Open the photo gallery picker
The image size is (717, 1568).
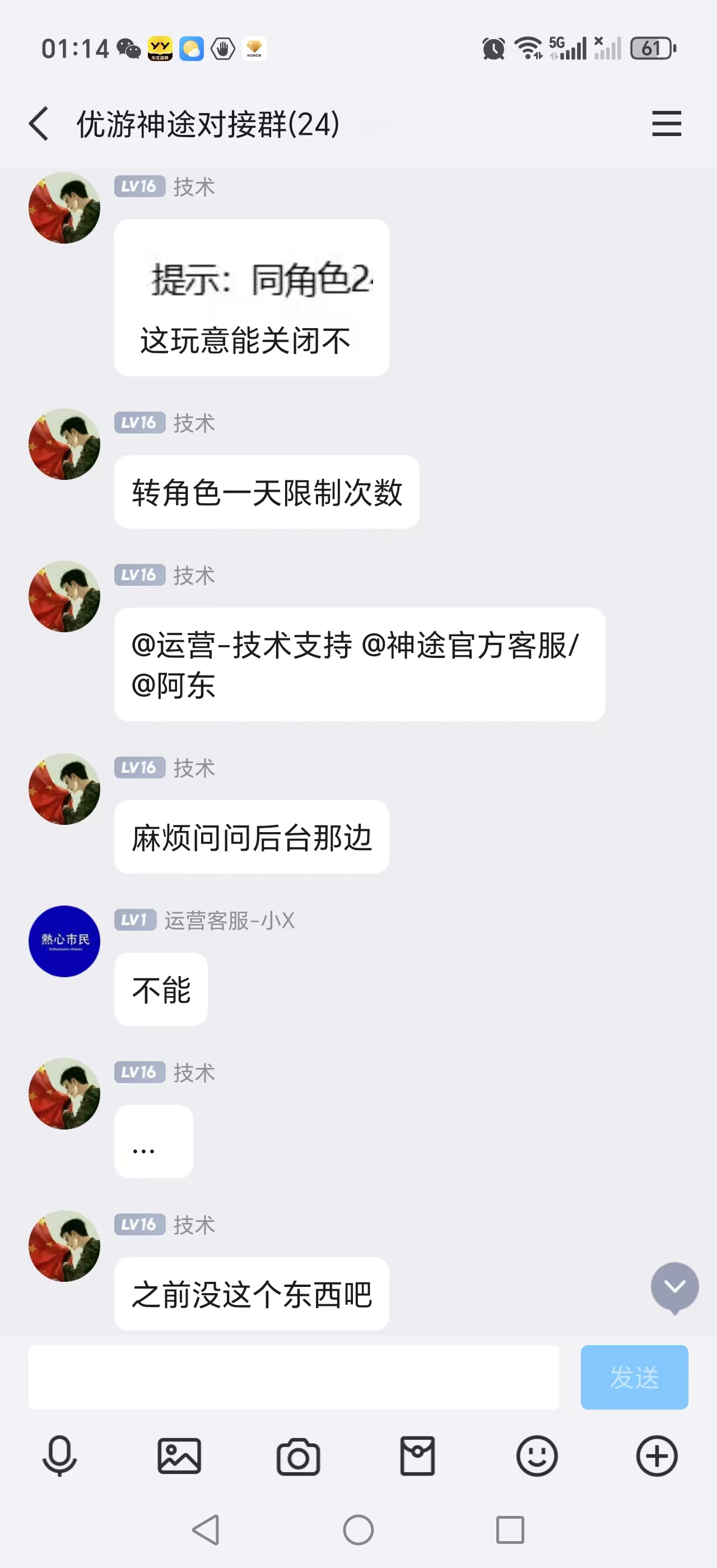coord(179,1457)
